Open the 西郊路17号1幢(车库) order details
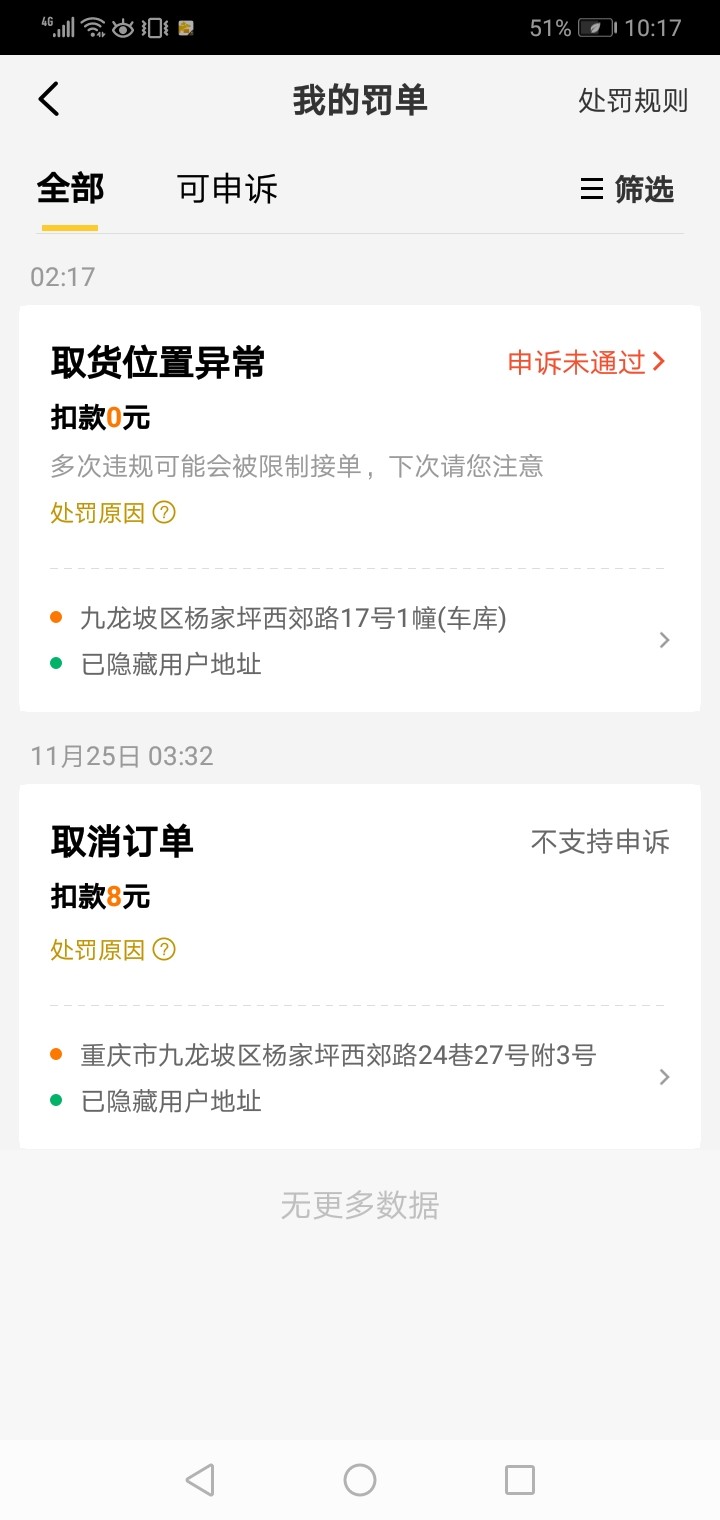 tap(360, 641)
